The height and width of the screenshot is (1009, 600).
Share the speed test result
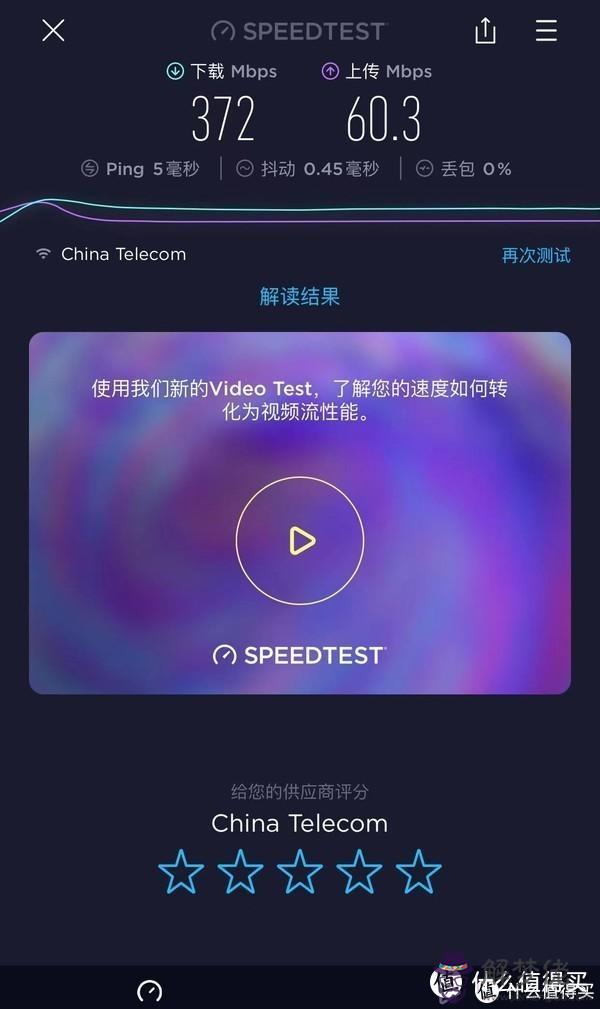485,31
